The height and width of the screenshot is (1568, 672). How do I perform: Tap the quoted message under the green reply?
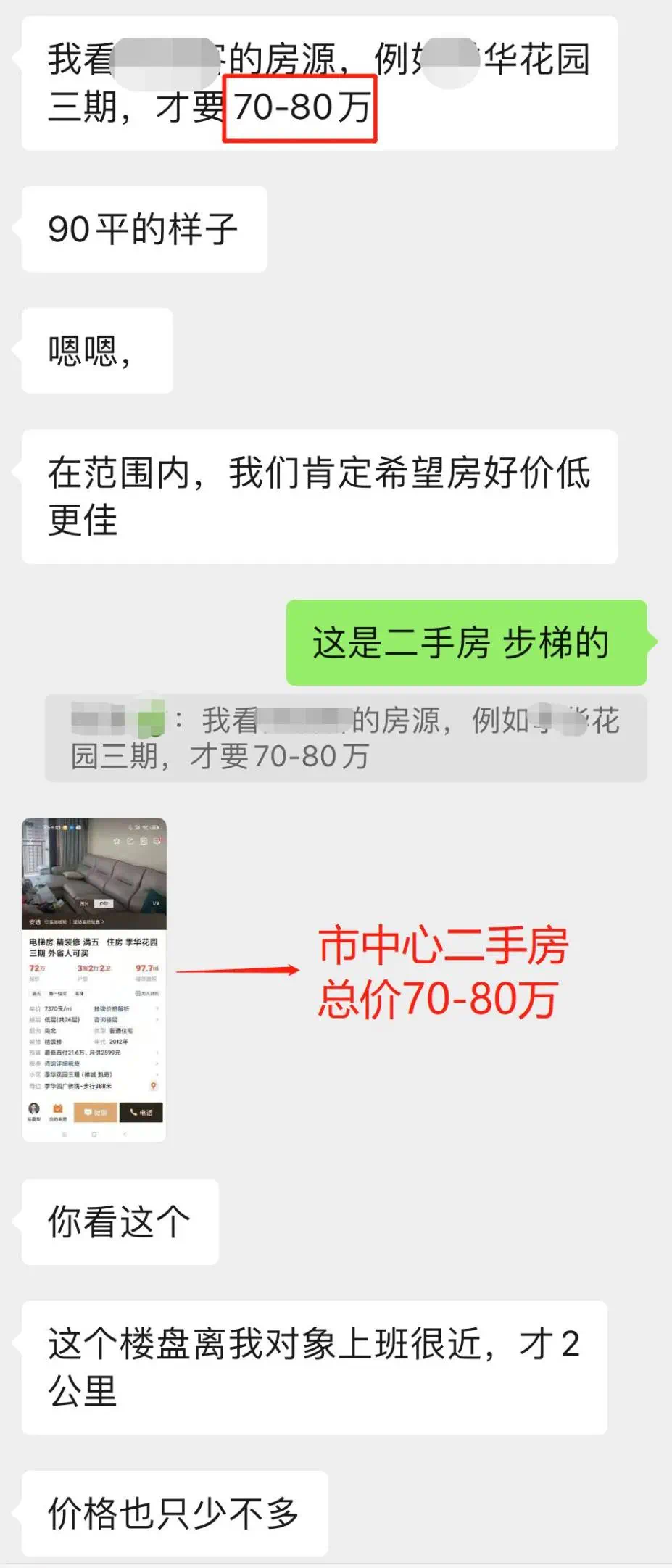tap(346, 738)
